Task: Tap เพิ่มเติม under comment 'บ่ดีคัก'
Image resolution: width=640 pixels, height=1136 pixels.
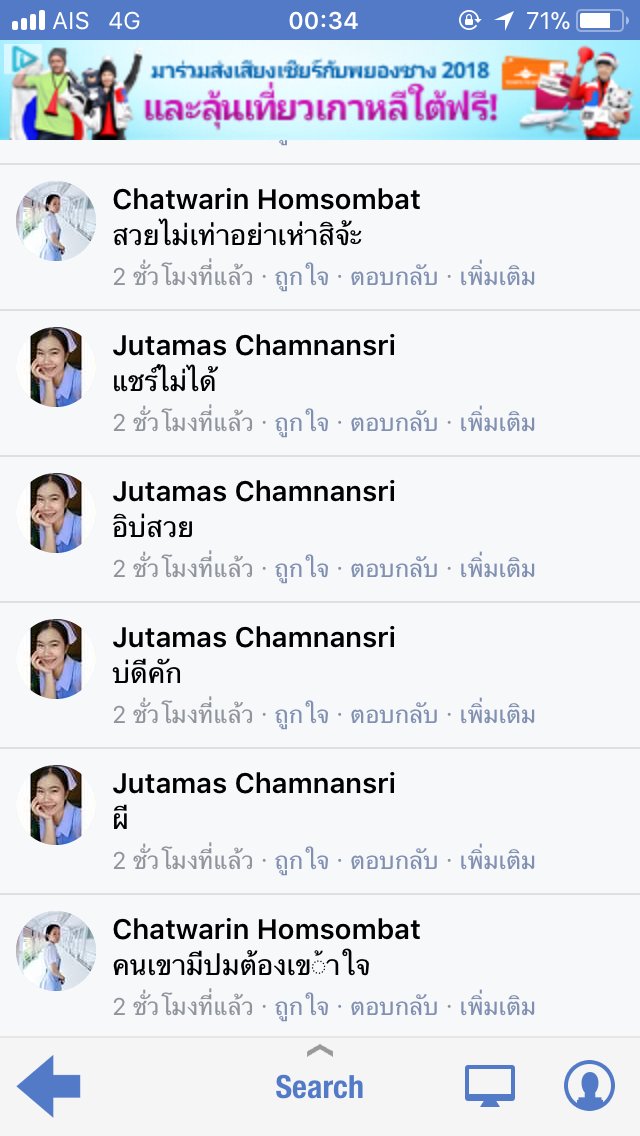Action: point(497,715)
